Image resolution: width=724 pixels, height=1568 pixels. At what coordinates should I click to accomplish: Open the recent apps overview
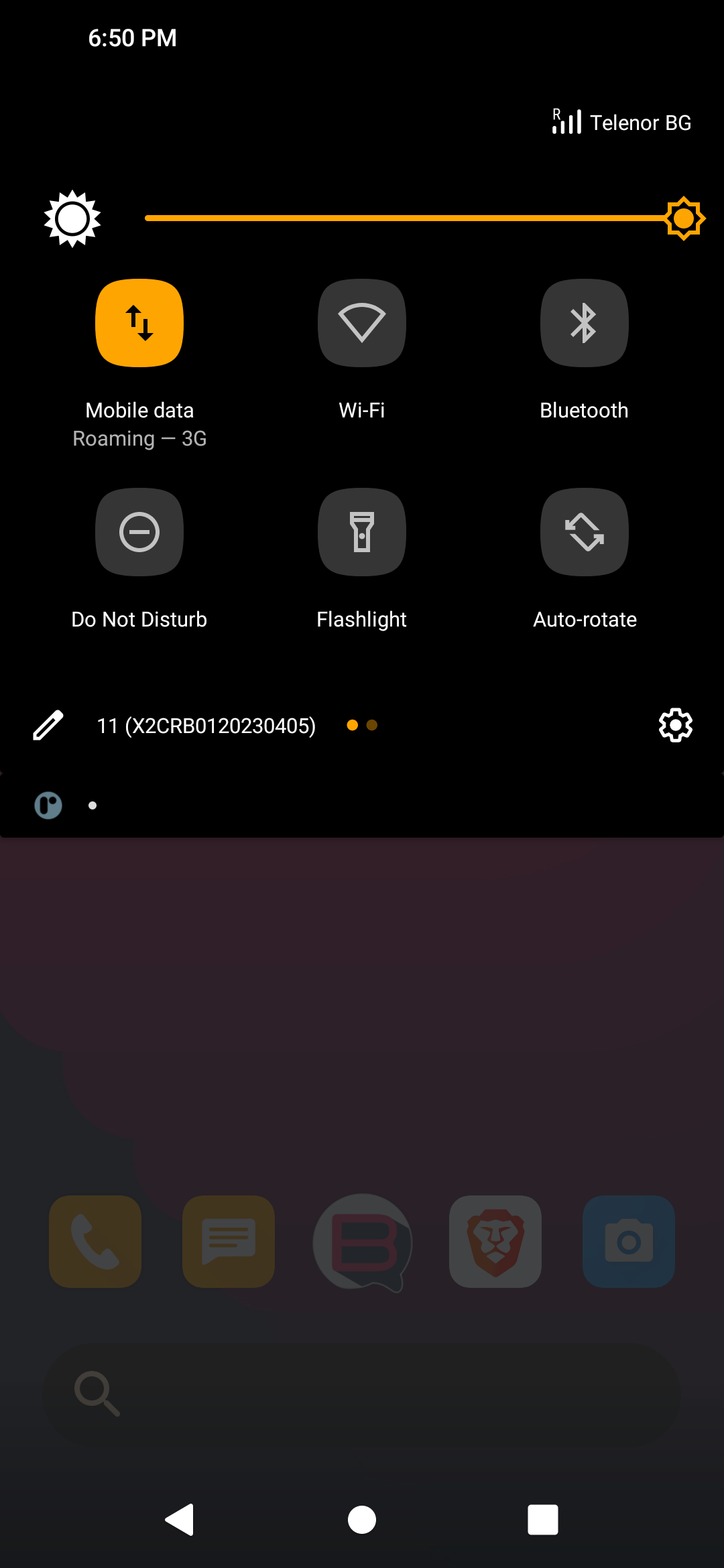point(543,1519)
